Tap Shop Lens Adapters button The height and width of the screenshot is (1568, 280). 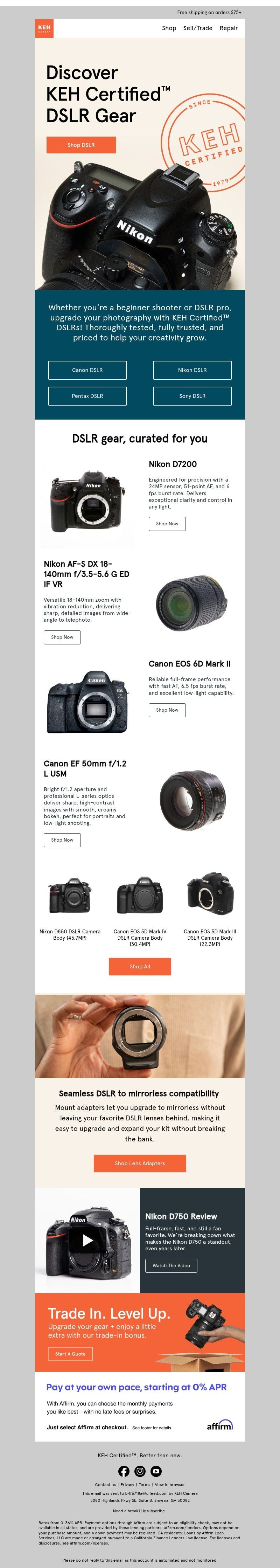[139, 1163]
